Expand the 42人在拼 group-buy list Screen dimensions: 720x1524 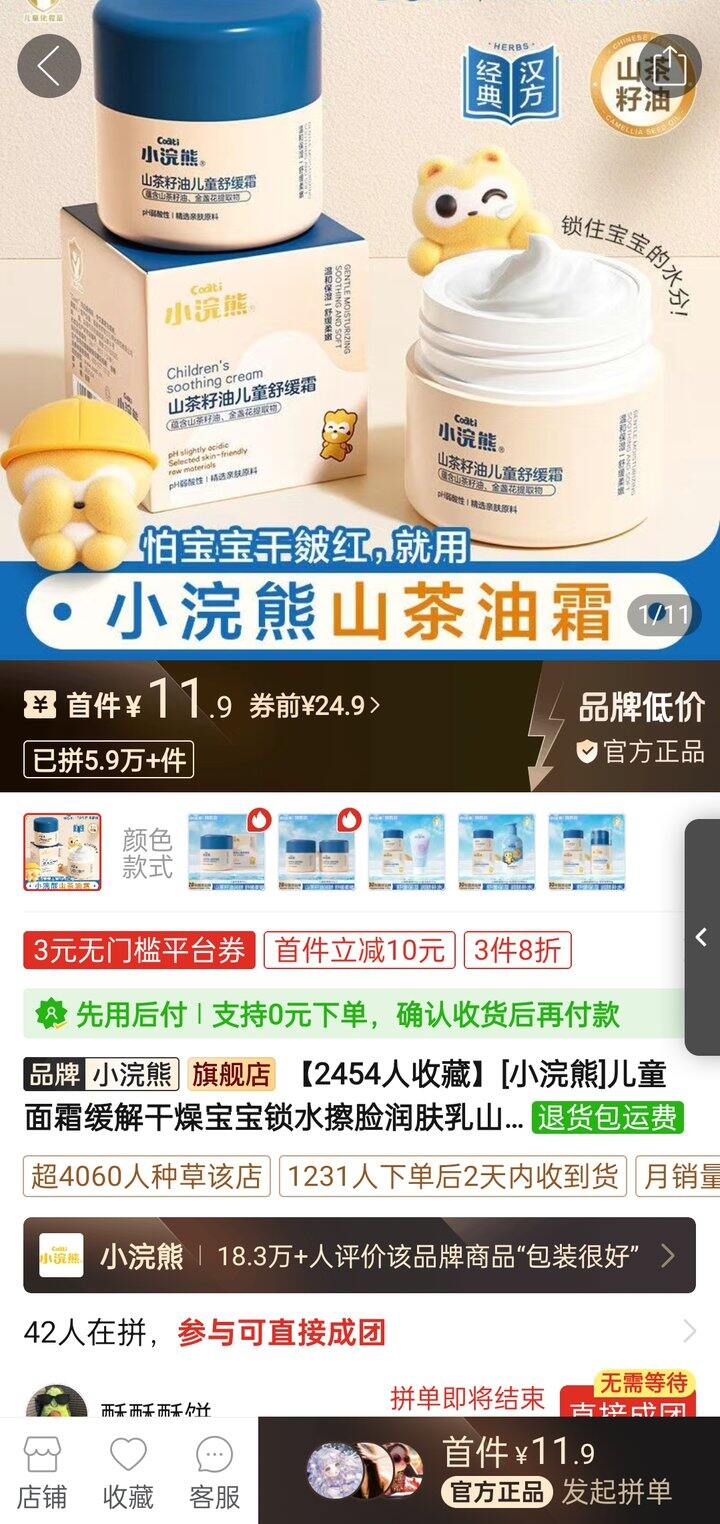688,1332
